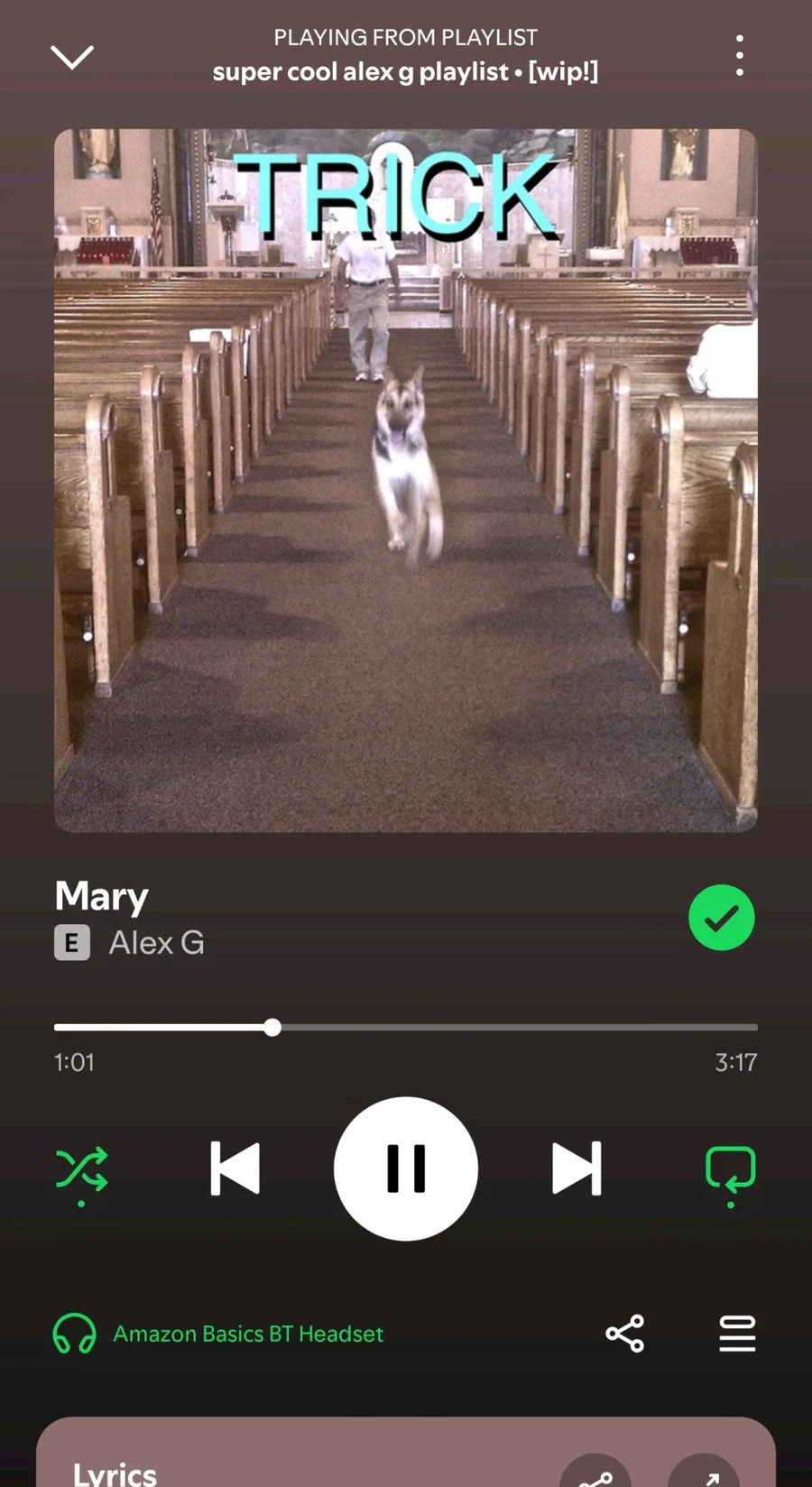The height and width of the screenshot is (1487, 812).
Task: Share this song
Action: pos(624,1334)
